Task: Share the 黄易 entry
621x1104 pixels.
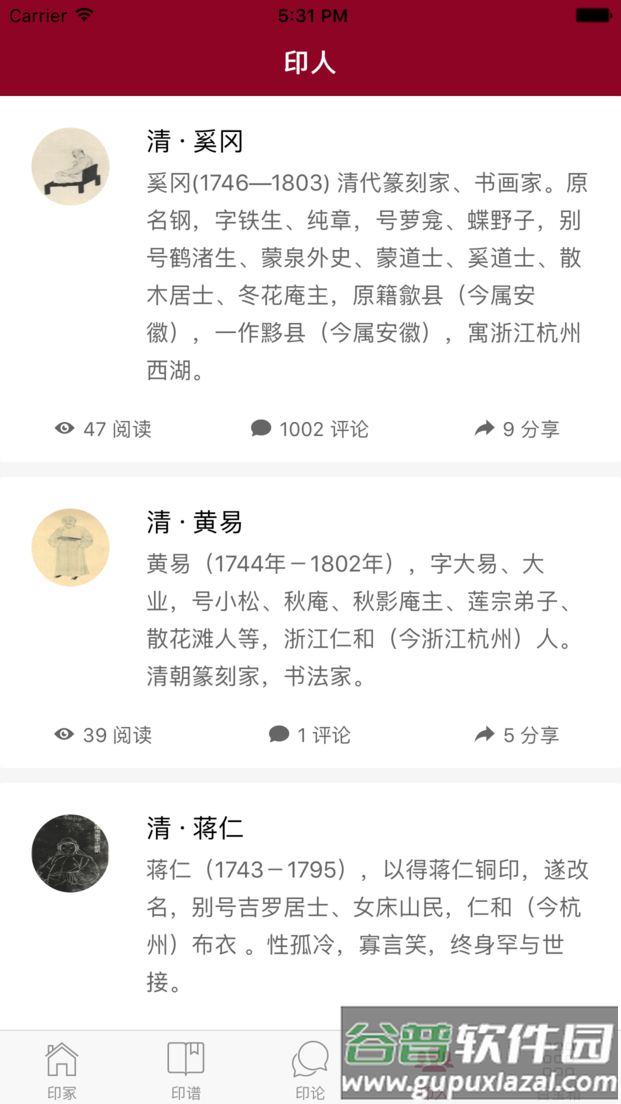Action: point(517,735)
